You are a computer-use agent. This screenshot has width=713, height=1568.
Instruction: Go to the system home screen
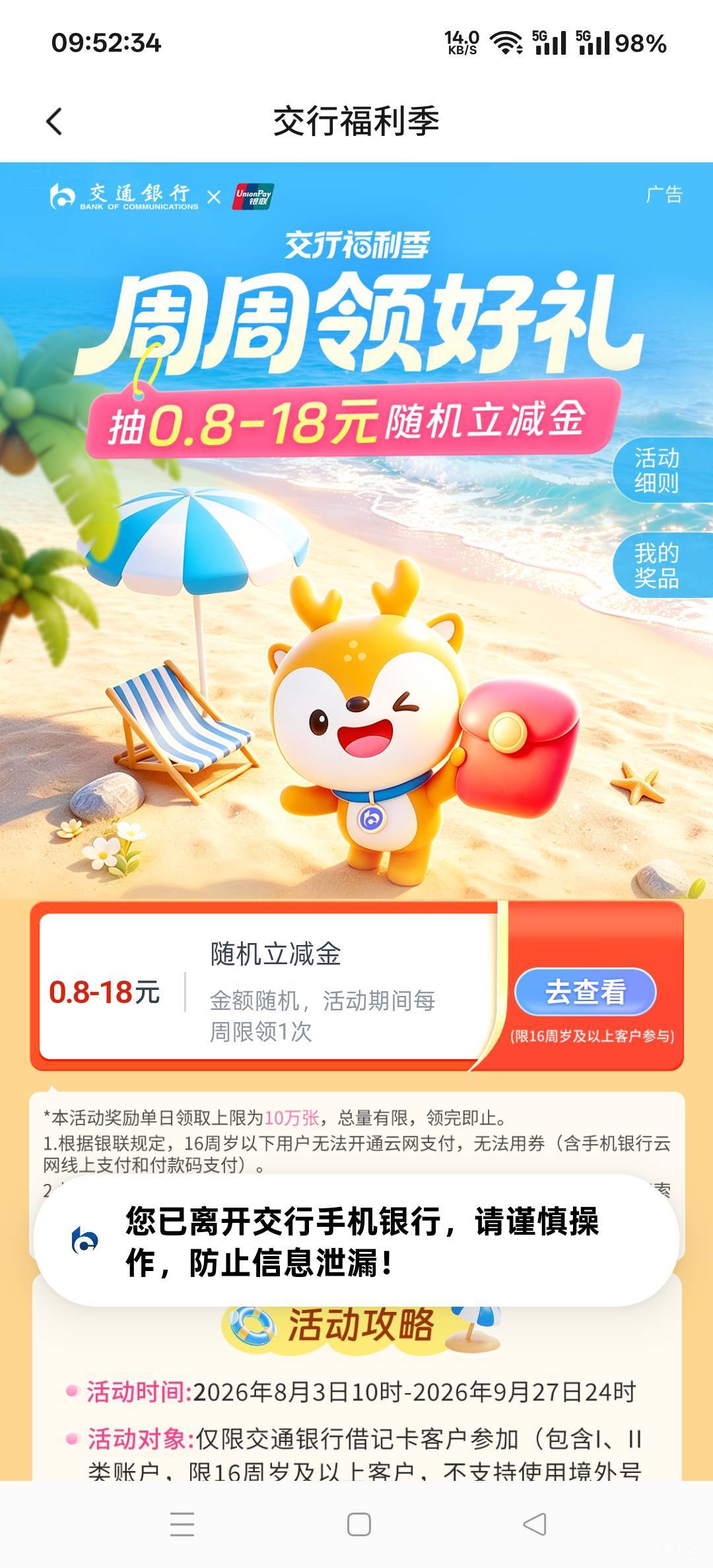pyautogui.click(x=358, y=1524)
